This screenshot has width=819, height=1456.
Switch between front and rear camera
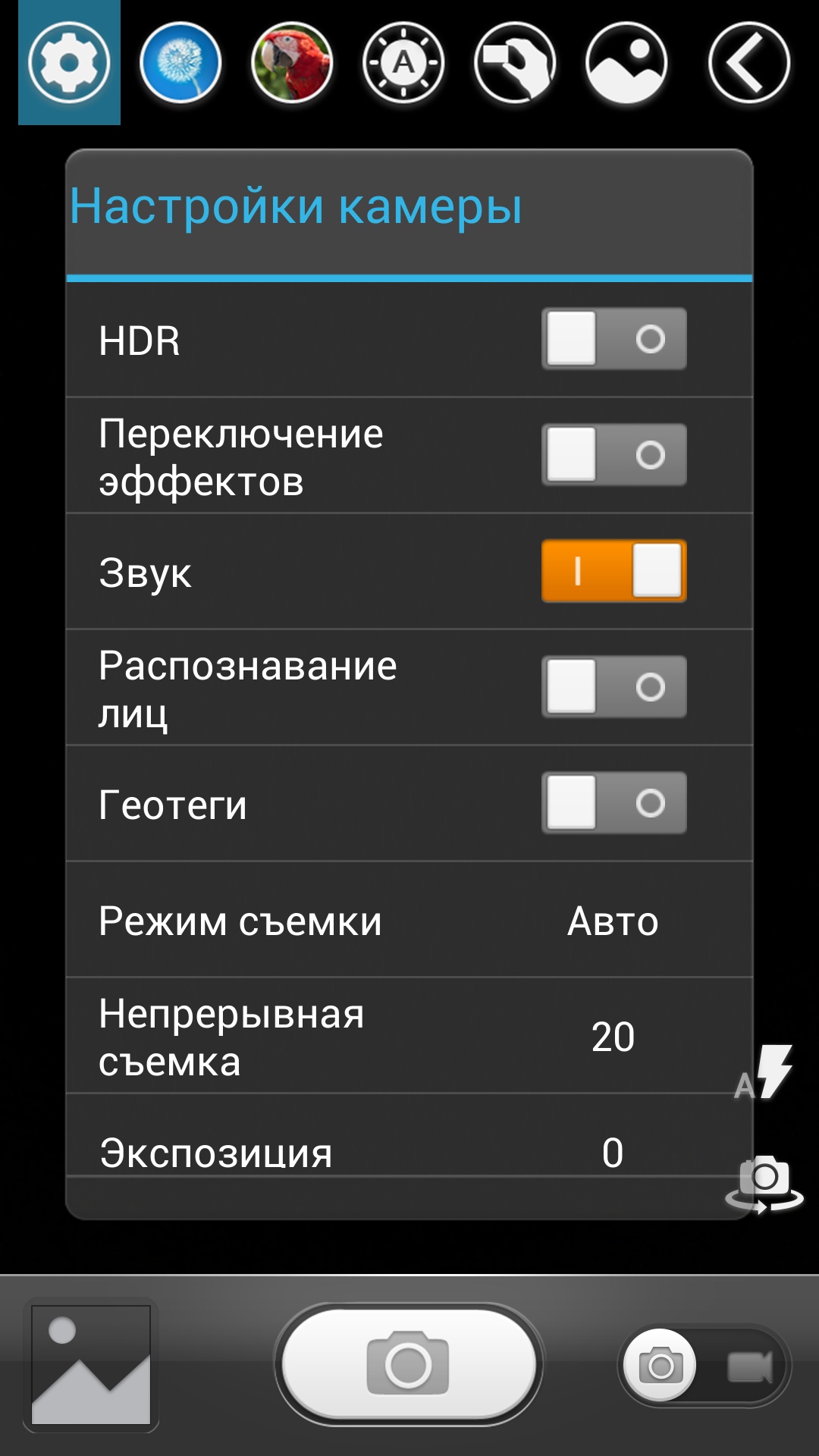[x=764, y=1183]
